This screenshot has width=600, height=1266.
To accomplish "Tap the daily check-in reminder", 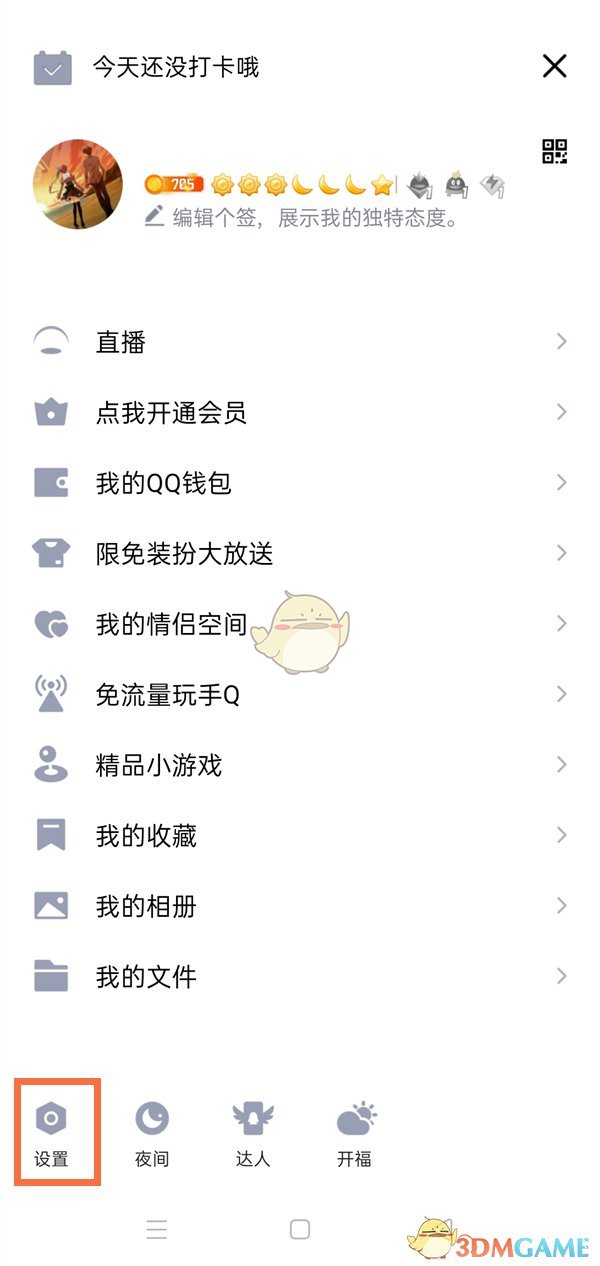I will 175,68.
